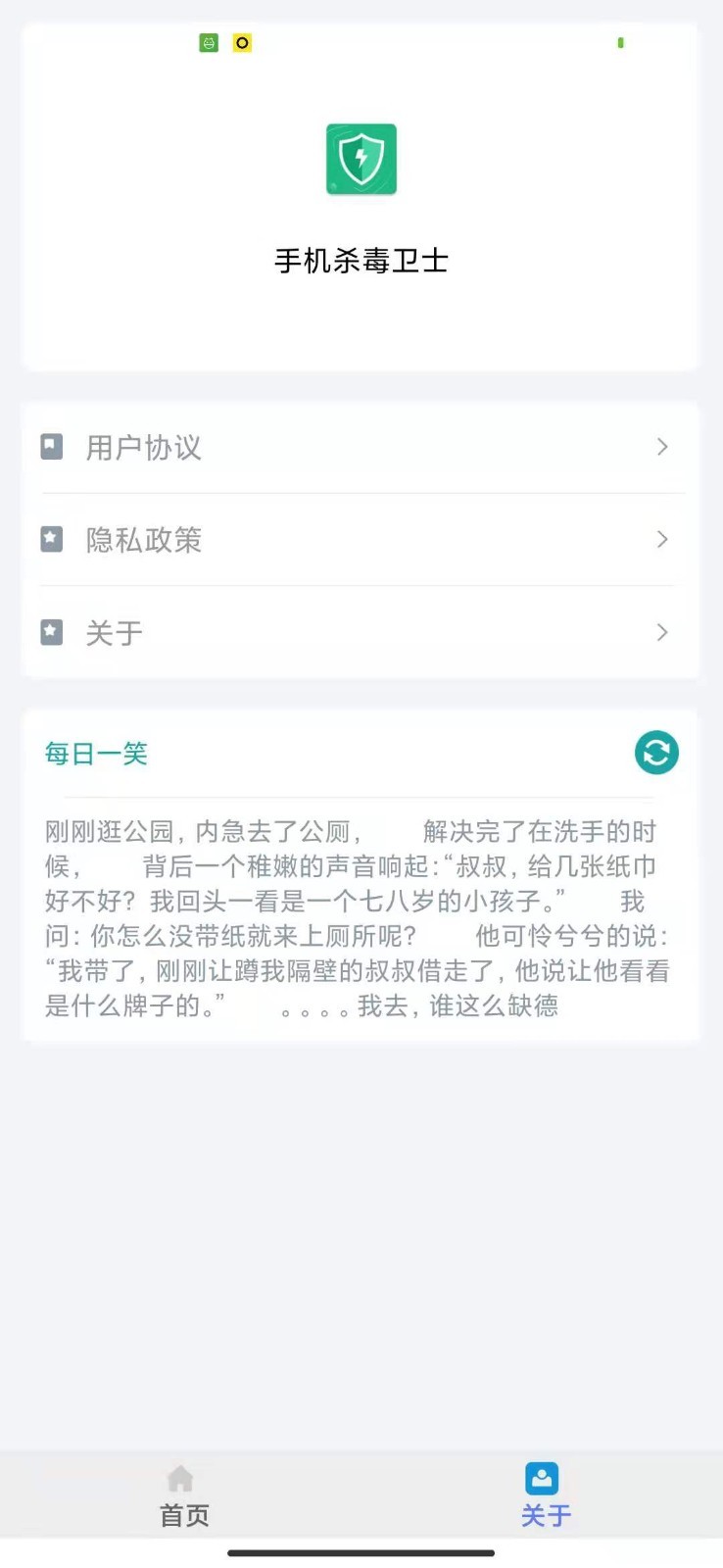The image size is (723, 1568).
Task: Click the bookmark icon beside 用户协议
Action: point(51,448)
